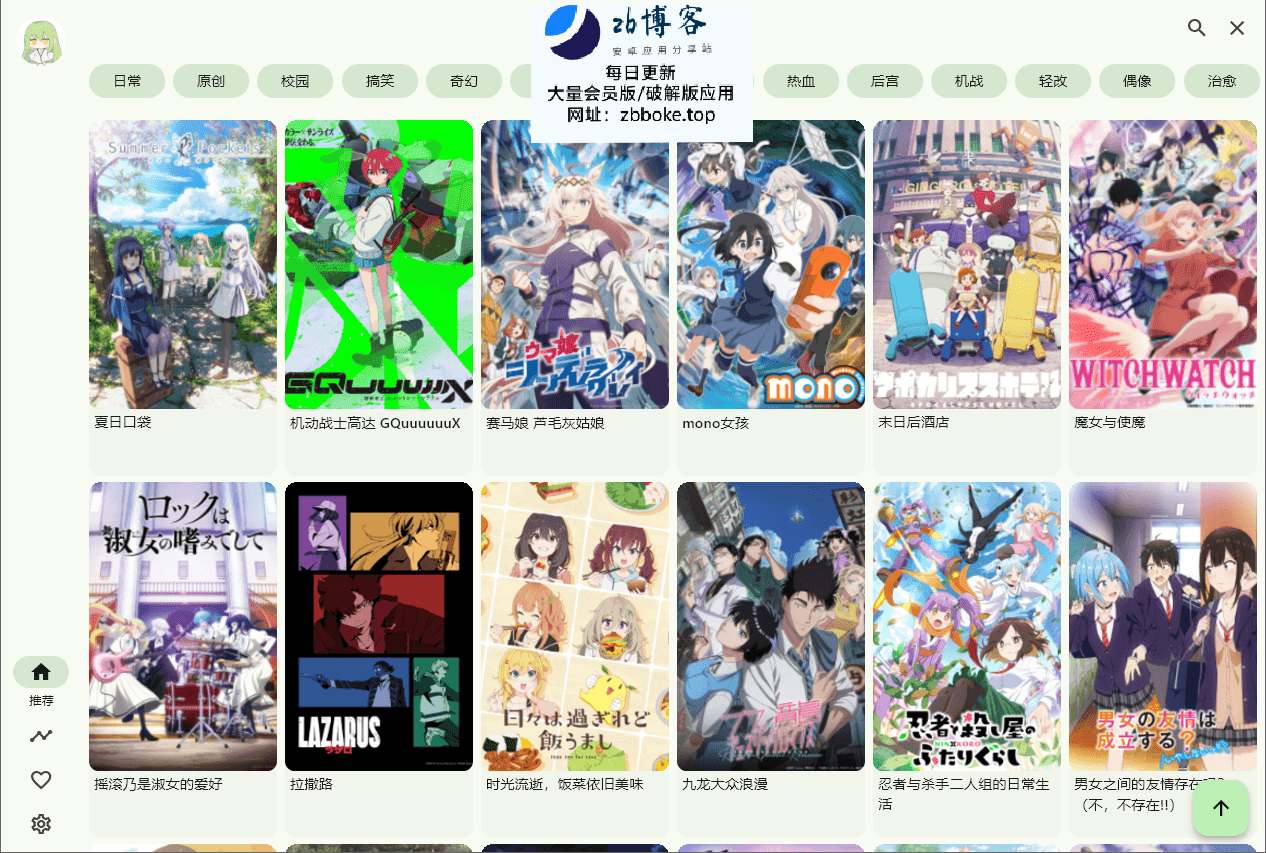The width and height of the screenshot is (1266, 853).
Task: Filter by the 机战 chip
Action: point(969,81)
